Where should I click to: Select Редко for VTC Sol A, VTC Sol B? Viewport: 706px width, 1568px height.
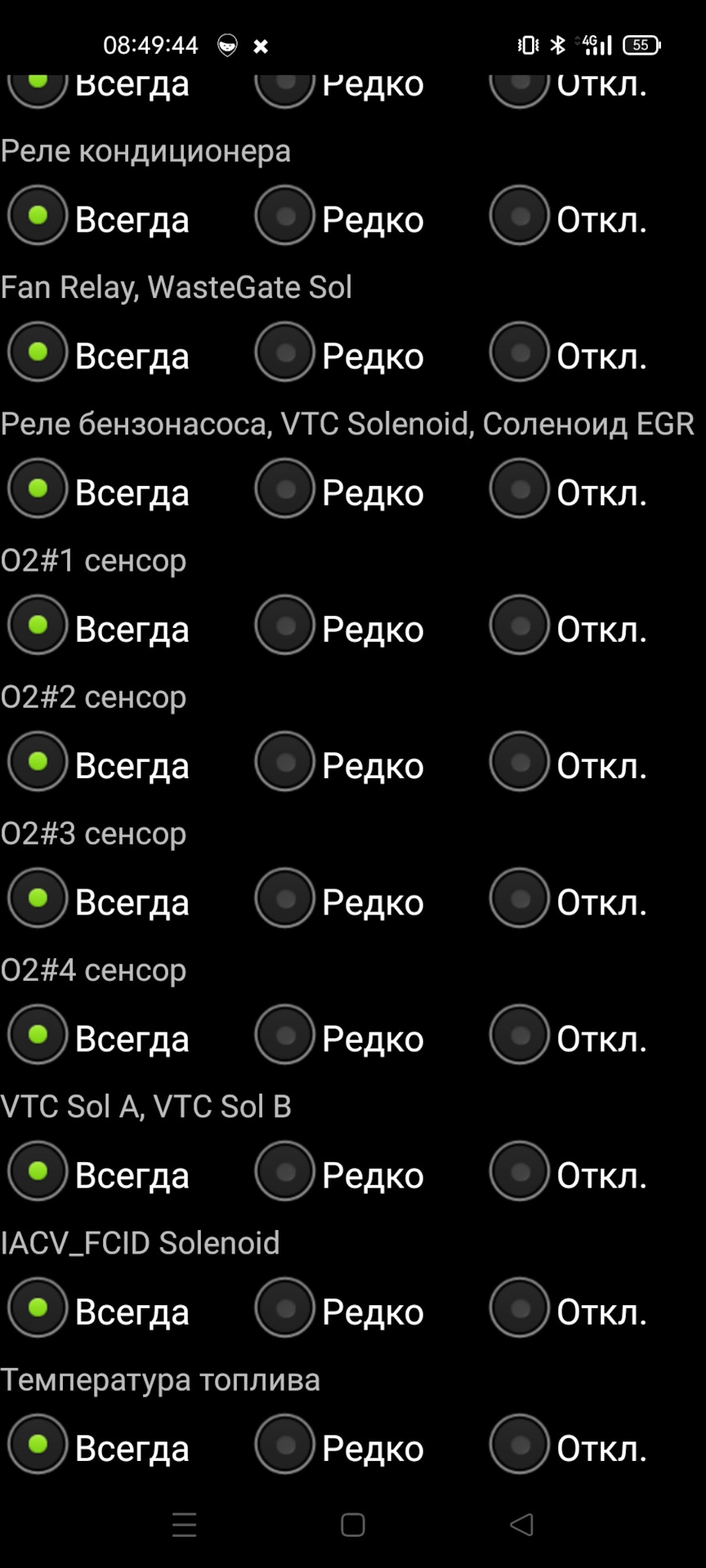click(x=284, y=1171)
